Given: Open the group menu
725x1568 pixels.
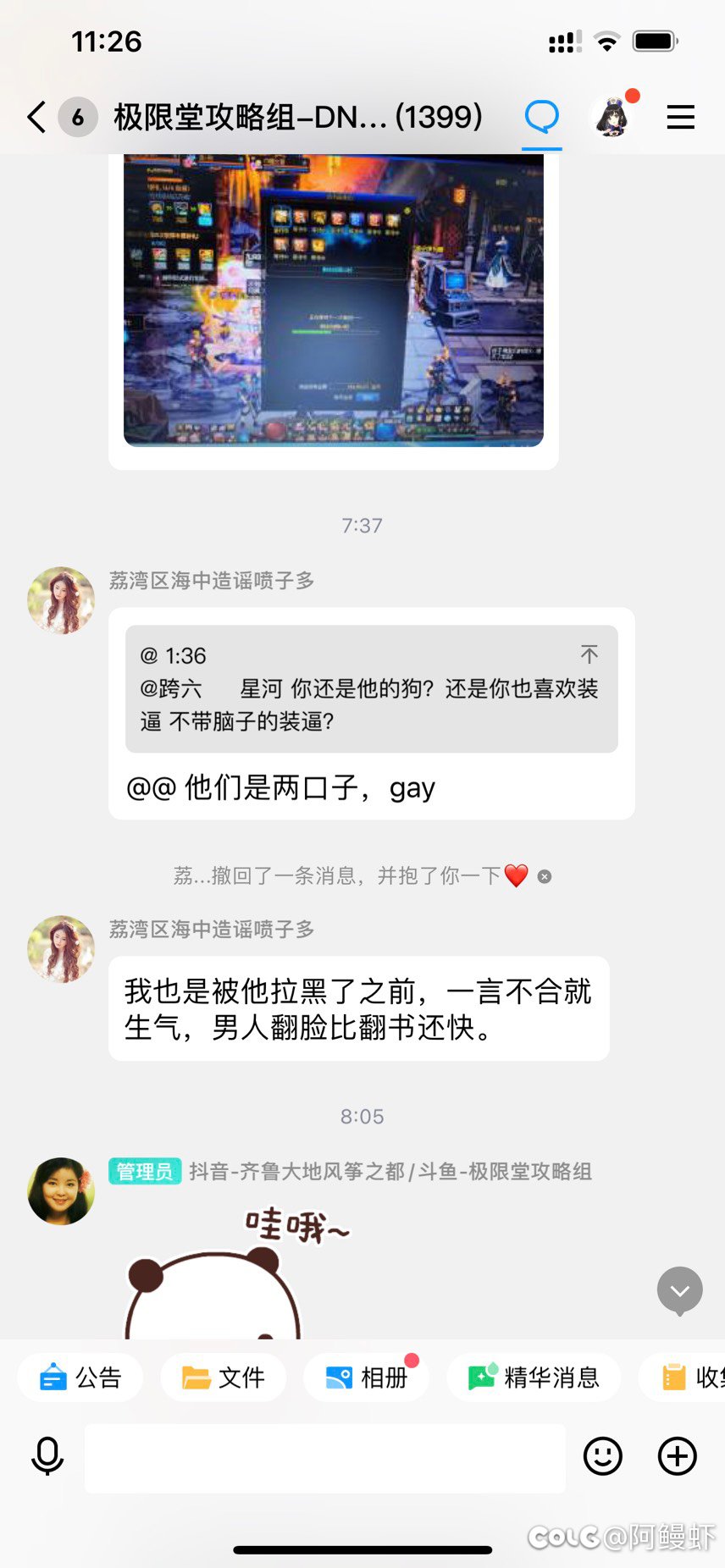Looking at the screenshot, I should click(680, 117).
